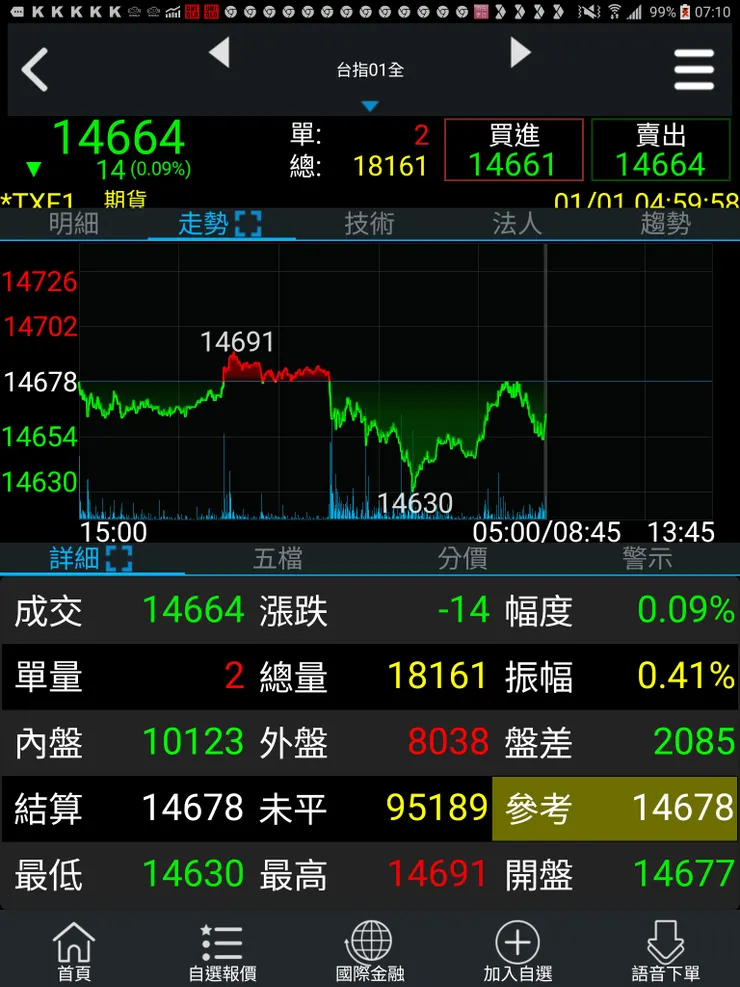Viewport: 740px width, 987px height.
Task: Switch to the 警示 alerts tab
Action: 647,558
